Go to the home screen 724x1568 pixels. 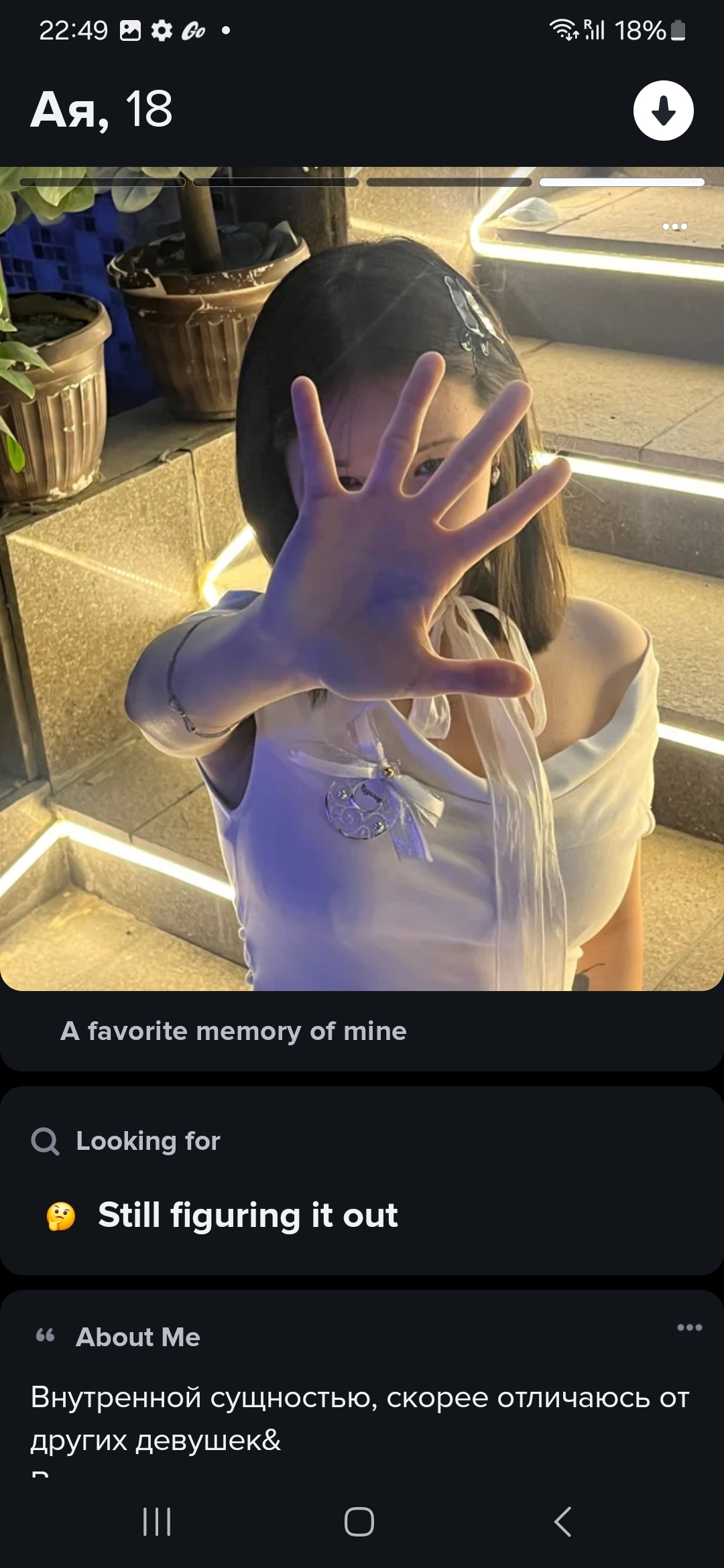coord(359,1521)
